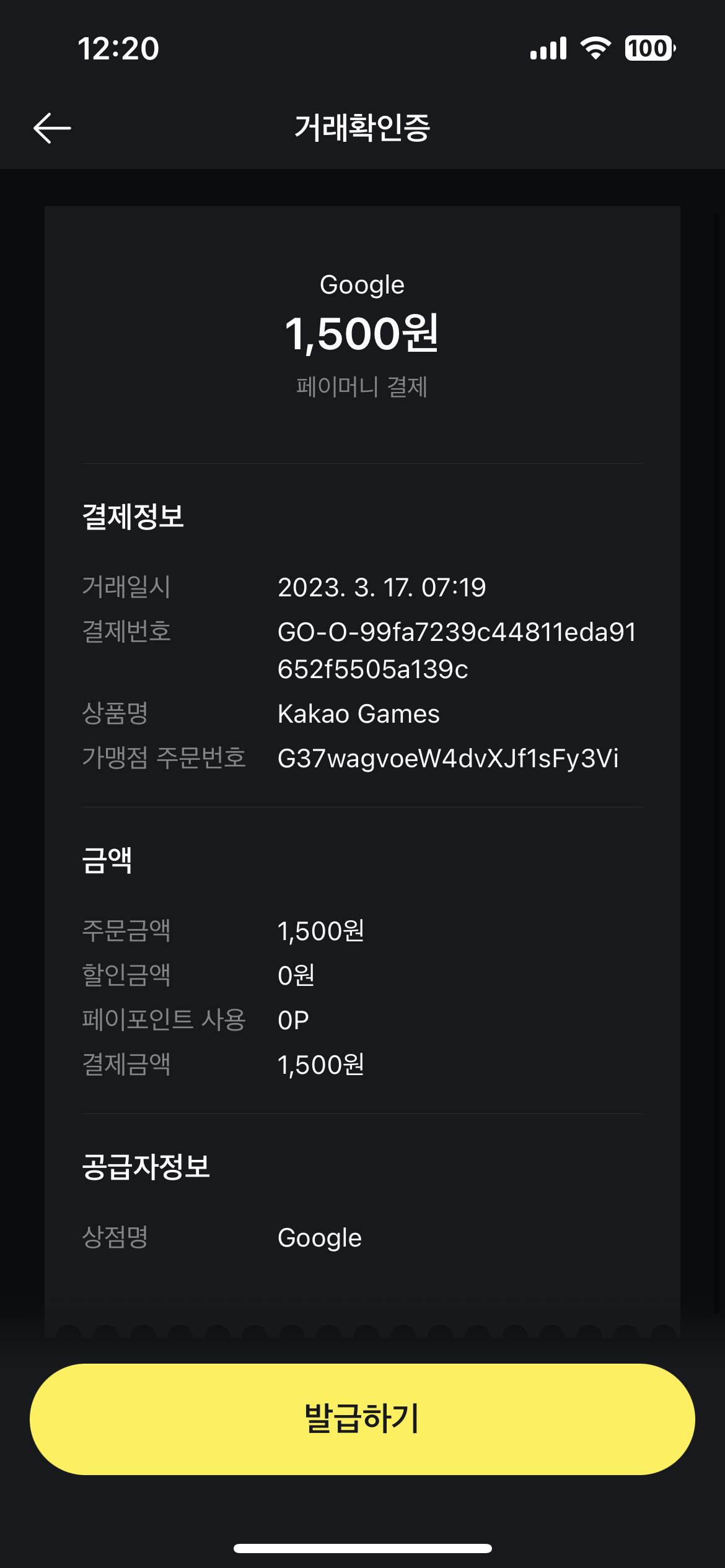Screen dimensions: 725x1568
Task: Select the 거래확인증 title bar
Action: pyautogui.click(x=361, y=127)
